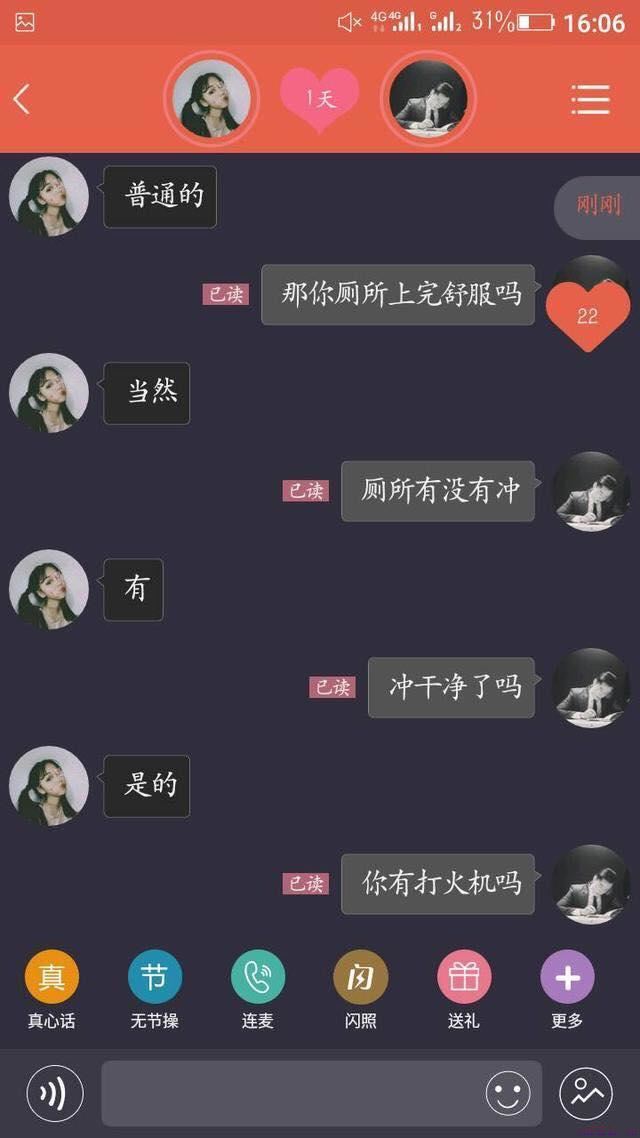Select the 无节操 option

coord(155,977)
